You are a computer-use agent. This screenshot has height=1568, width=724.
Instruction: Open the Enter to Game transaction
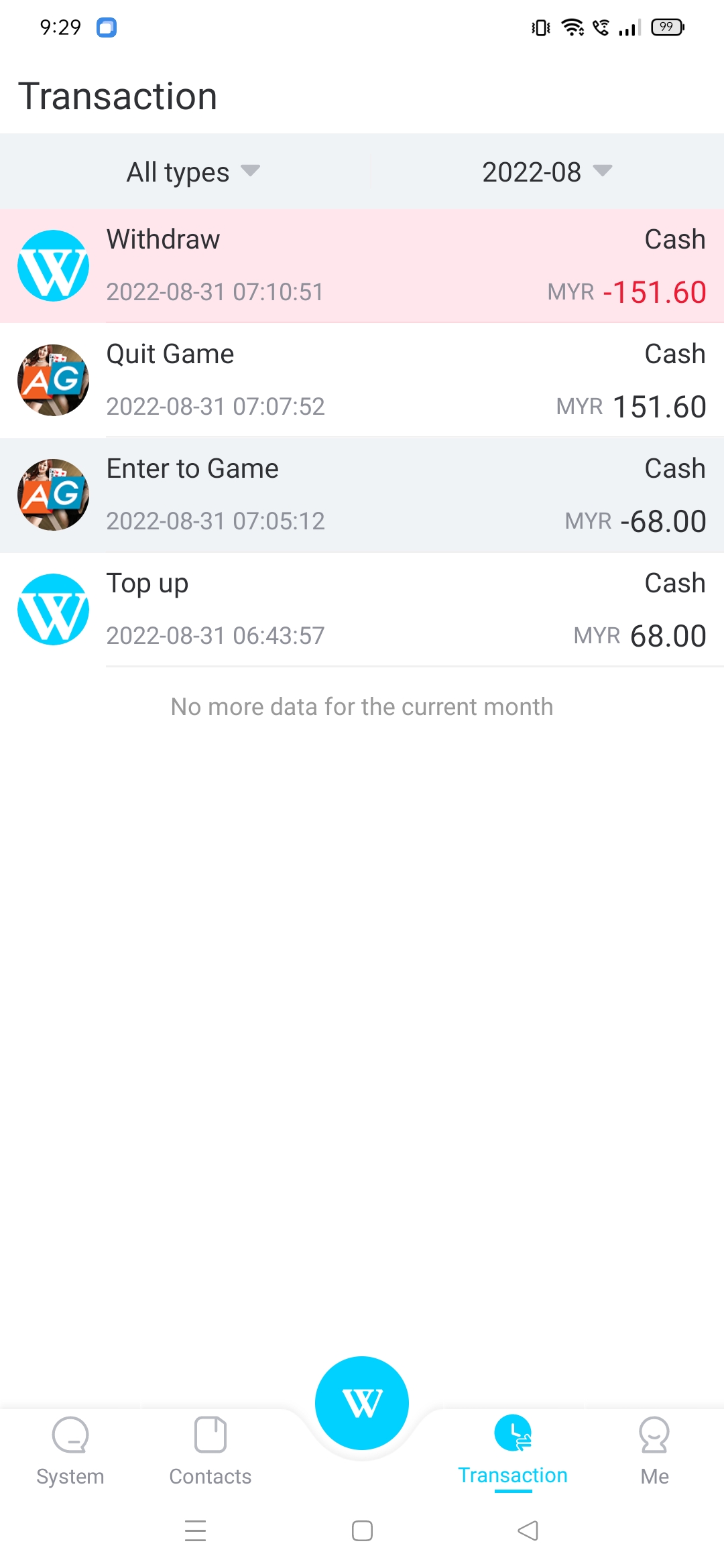[x=362, y=495]
